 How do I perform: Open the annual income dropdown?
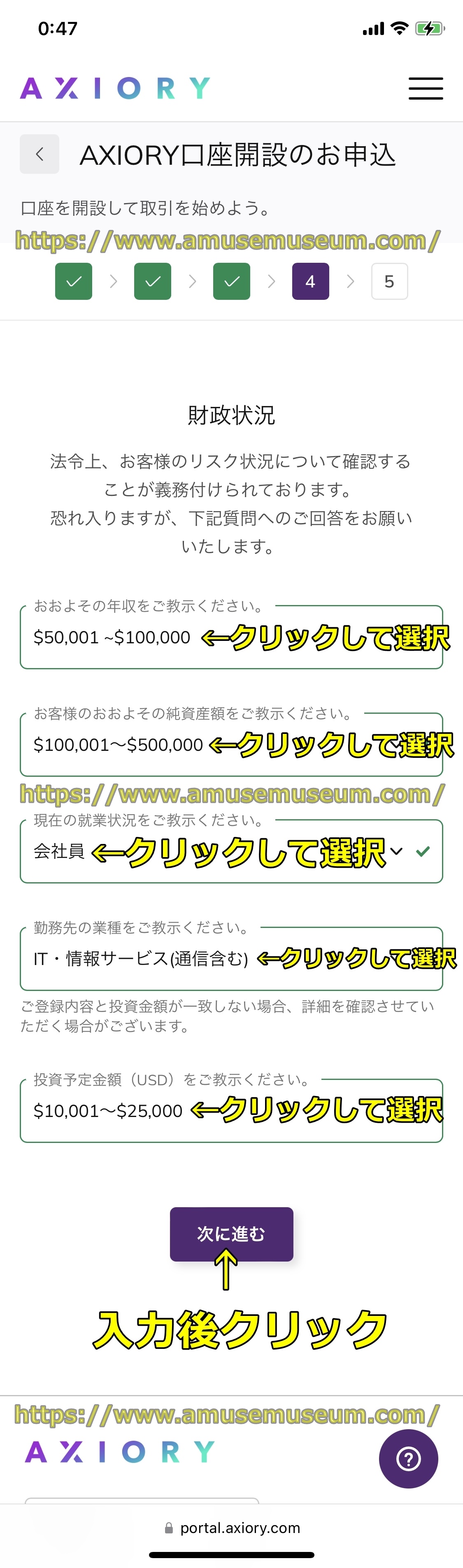click(x=231, y=637)
